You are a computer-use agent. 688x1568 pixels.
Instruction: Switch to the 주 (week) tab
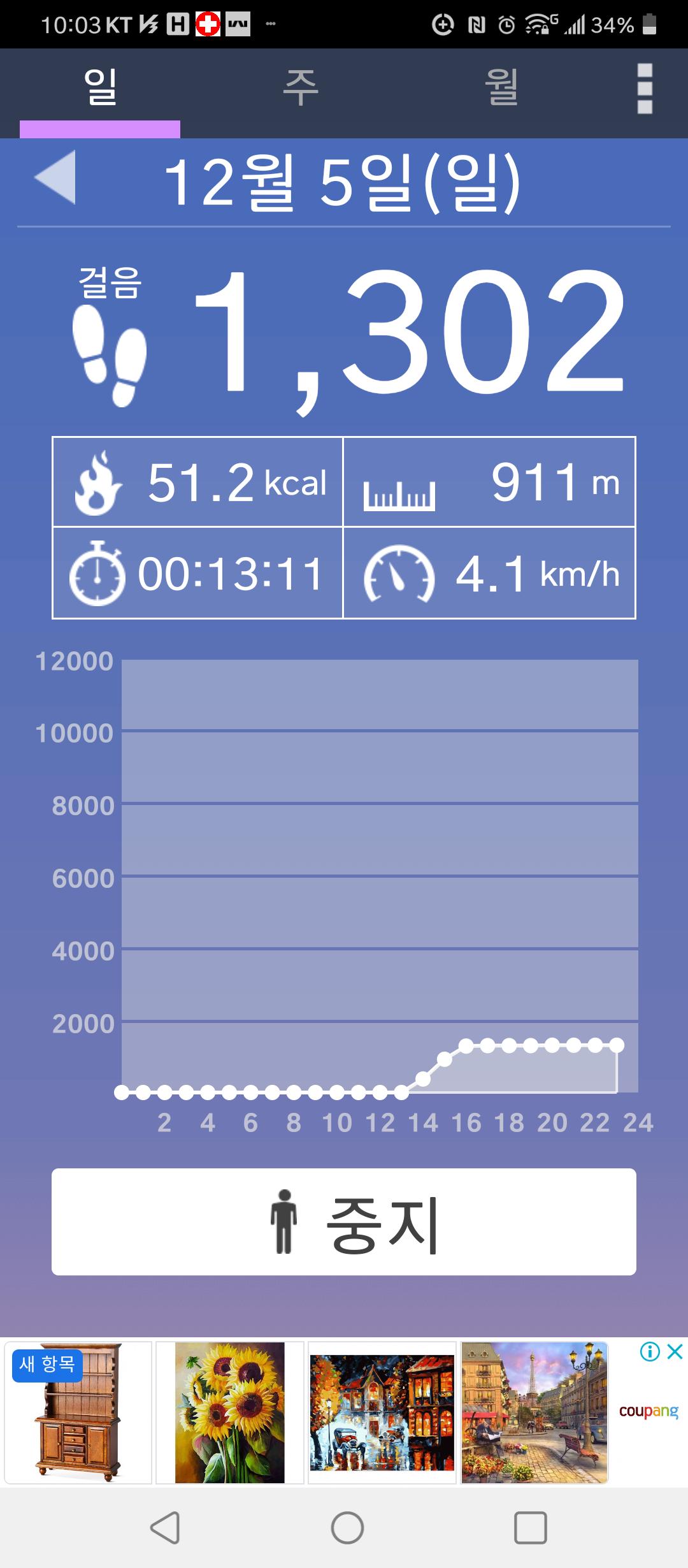[x=300, y=88]
